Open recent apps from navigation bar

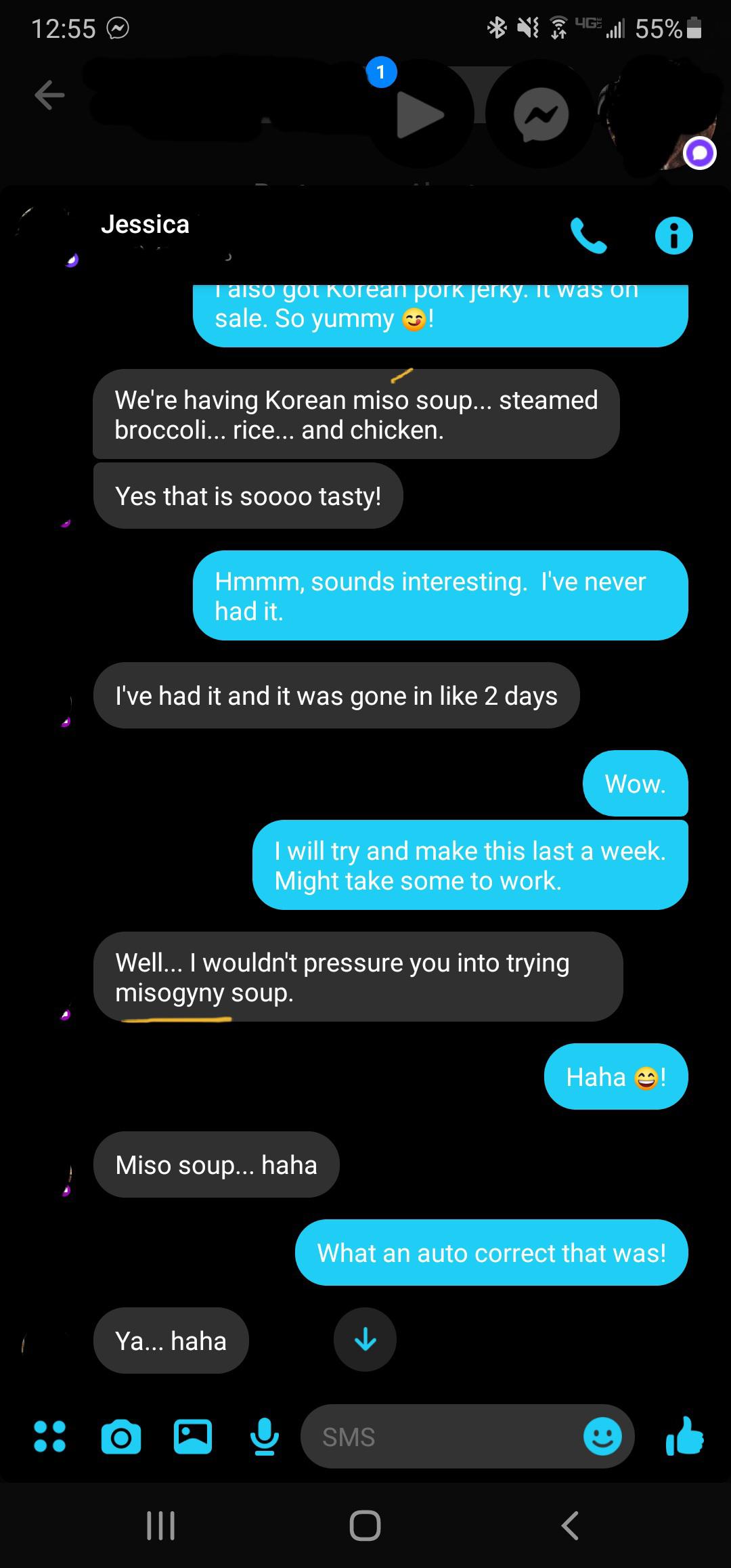pyautogui.click(x=161, y=1525)
